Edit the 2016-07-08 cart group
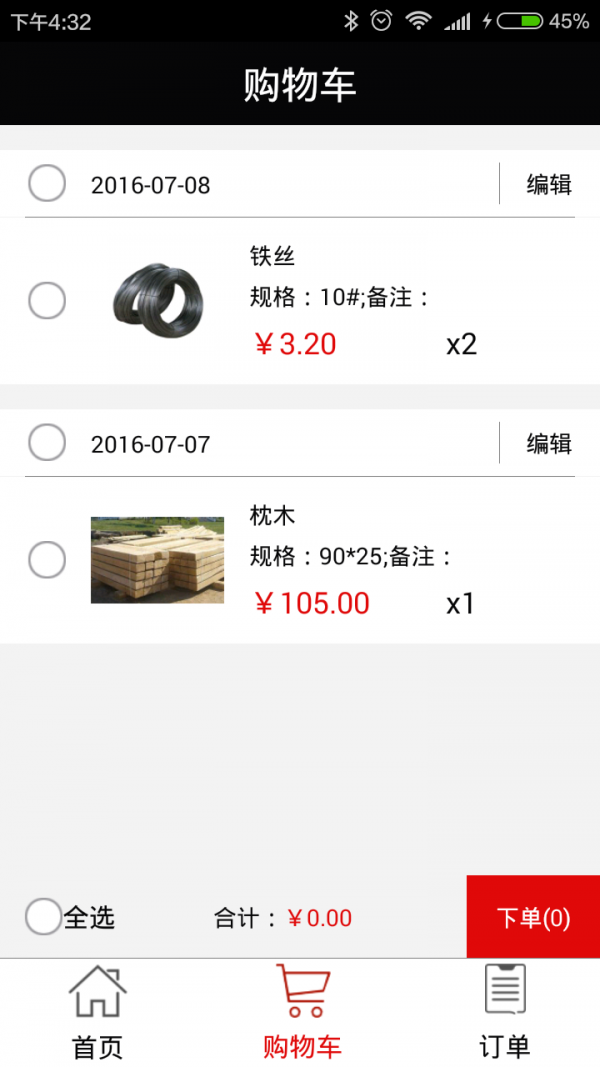This screenshot has width=600, height=1067. click(x=549, y=184)
